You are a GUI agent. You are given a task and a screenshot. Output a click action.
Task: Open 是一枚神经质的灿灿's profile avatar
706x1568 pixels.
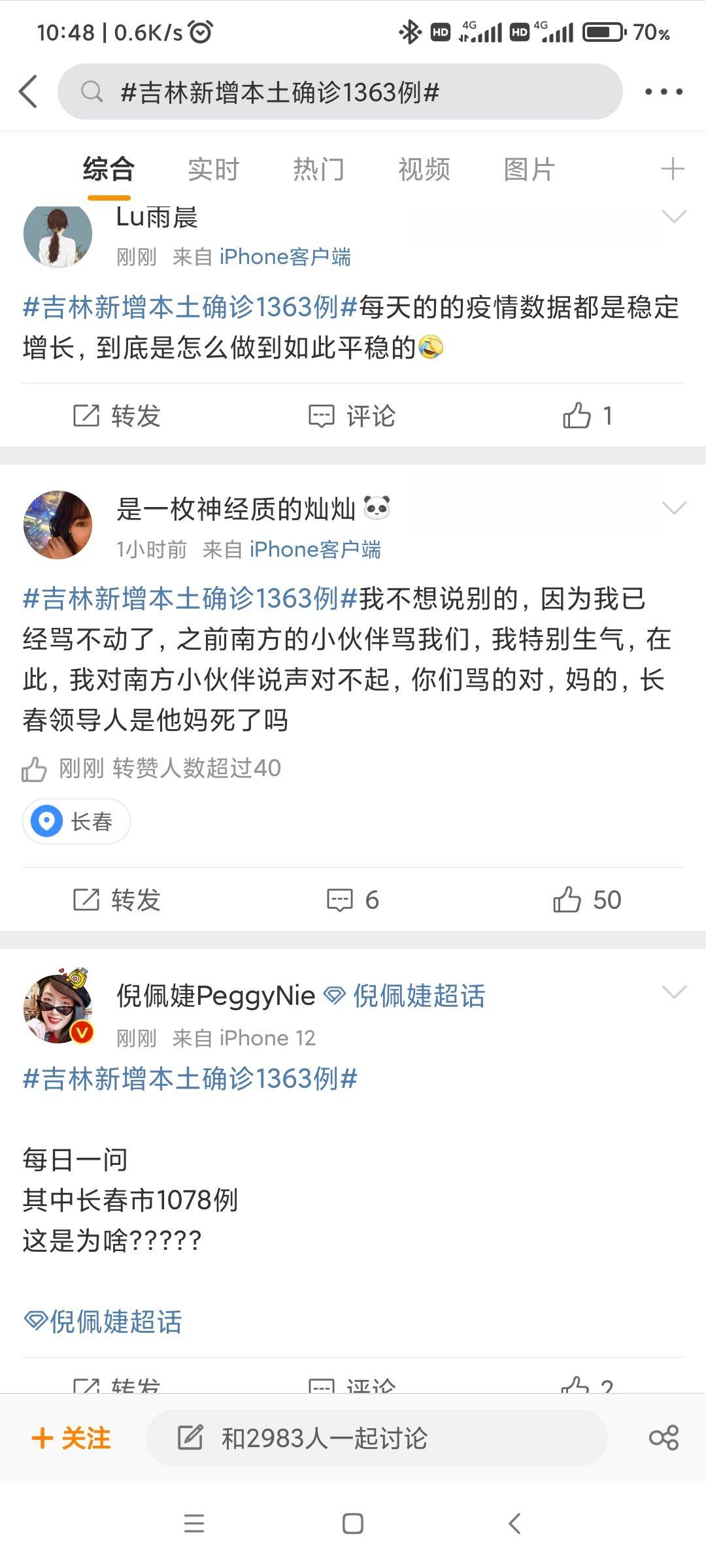click(58, 525)
